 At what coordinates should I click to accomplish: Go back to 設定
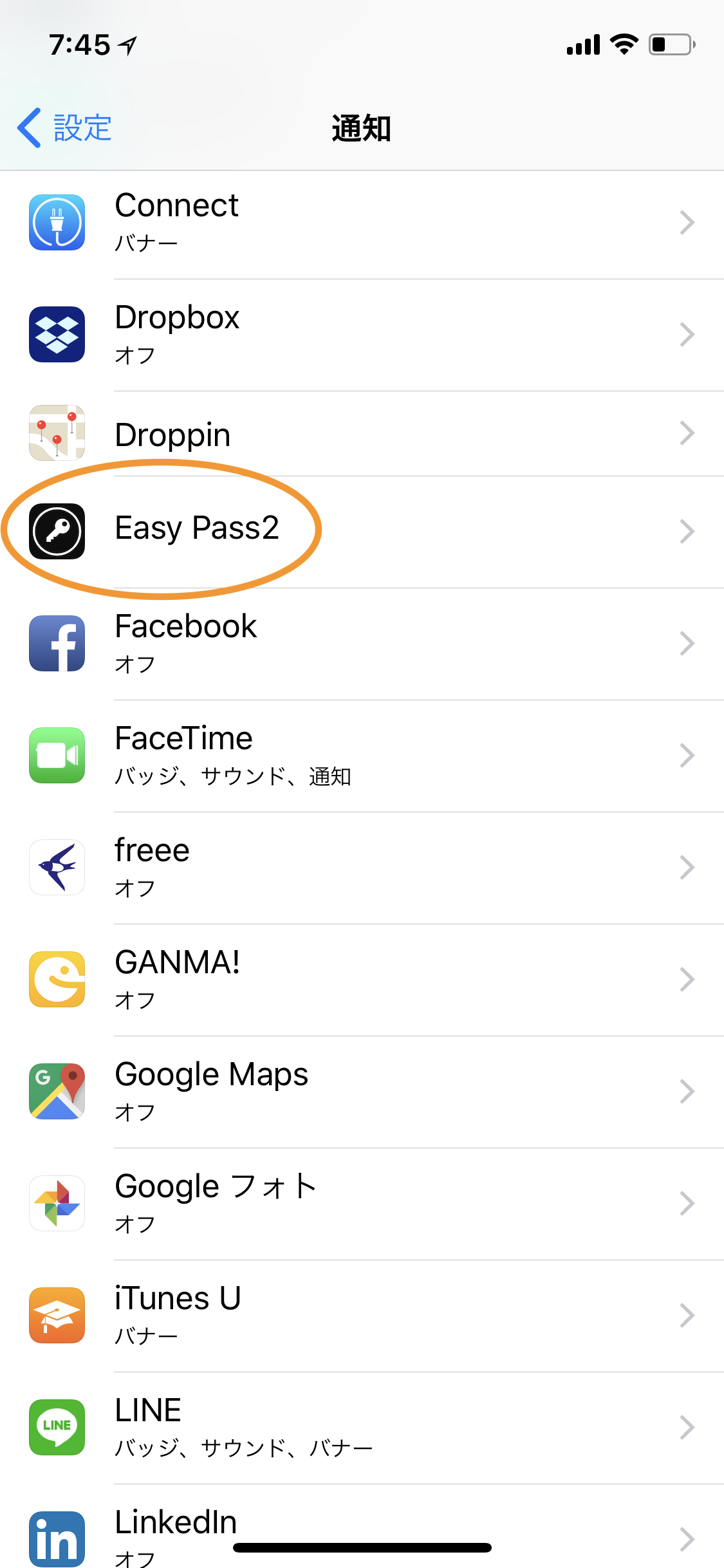[64, 127]
